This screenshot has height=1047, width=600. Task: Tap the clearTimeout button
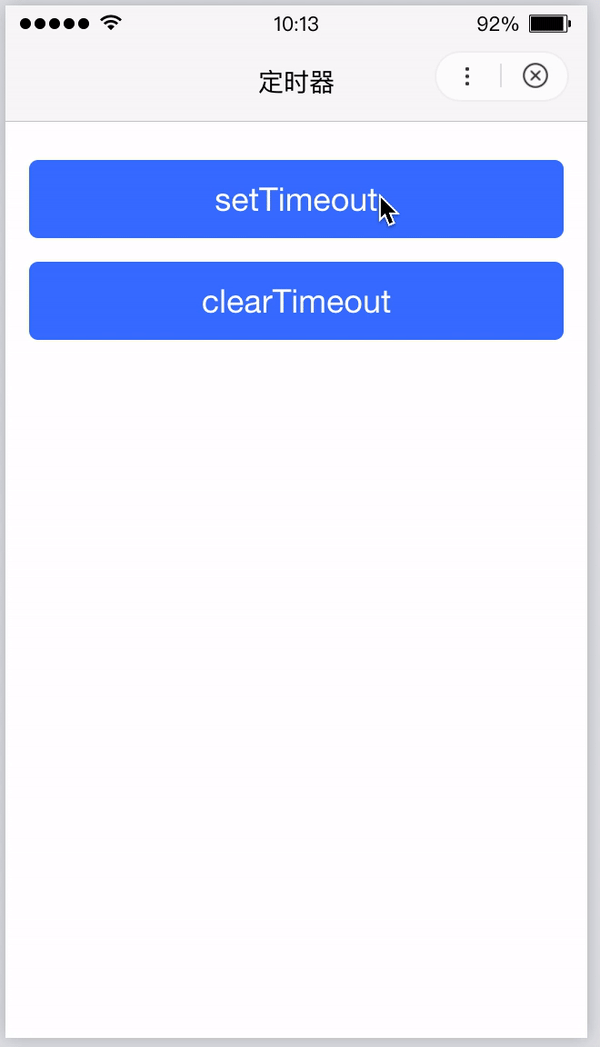click(x=296, y=301)
